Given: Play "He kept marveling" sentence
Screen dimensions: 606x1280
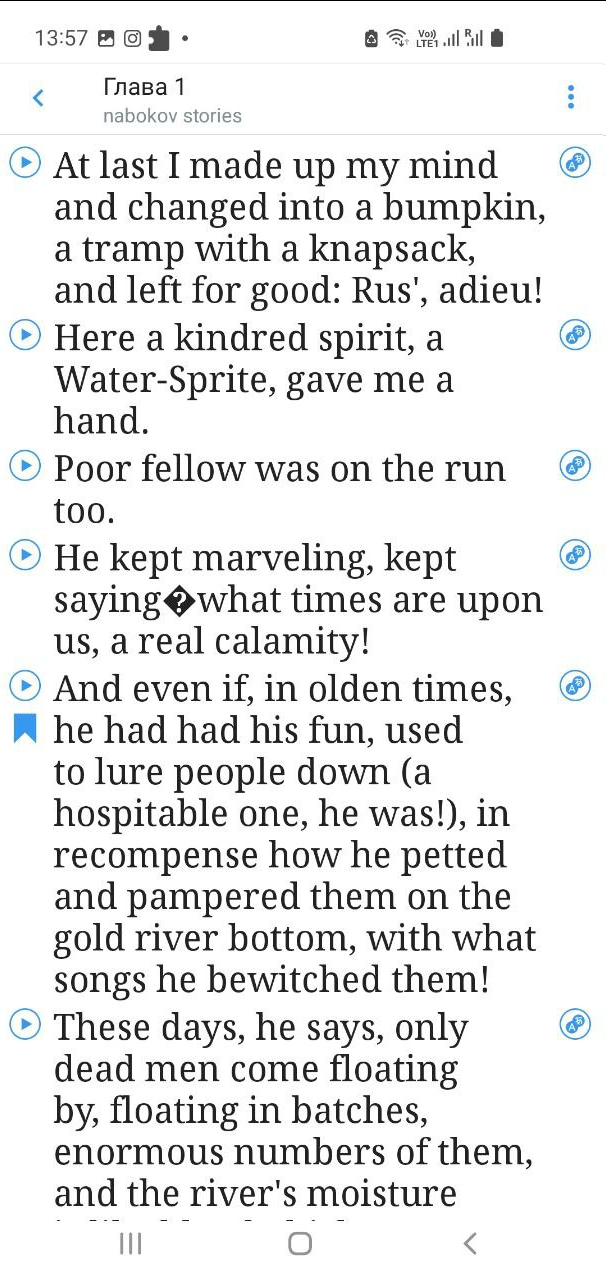Looking at the screenshot, I should coord(24,554).
